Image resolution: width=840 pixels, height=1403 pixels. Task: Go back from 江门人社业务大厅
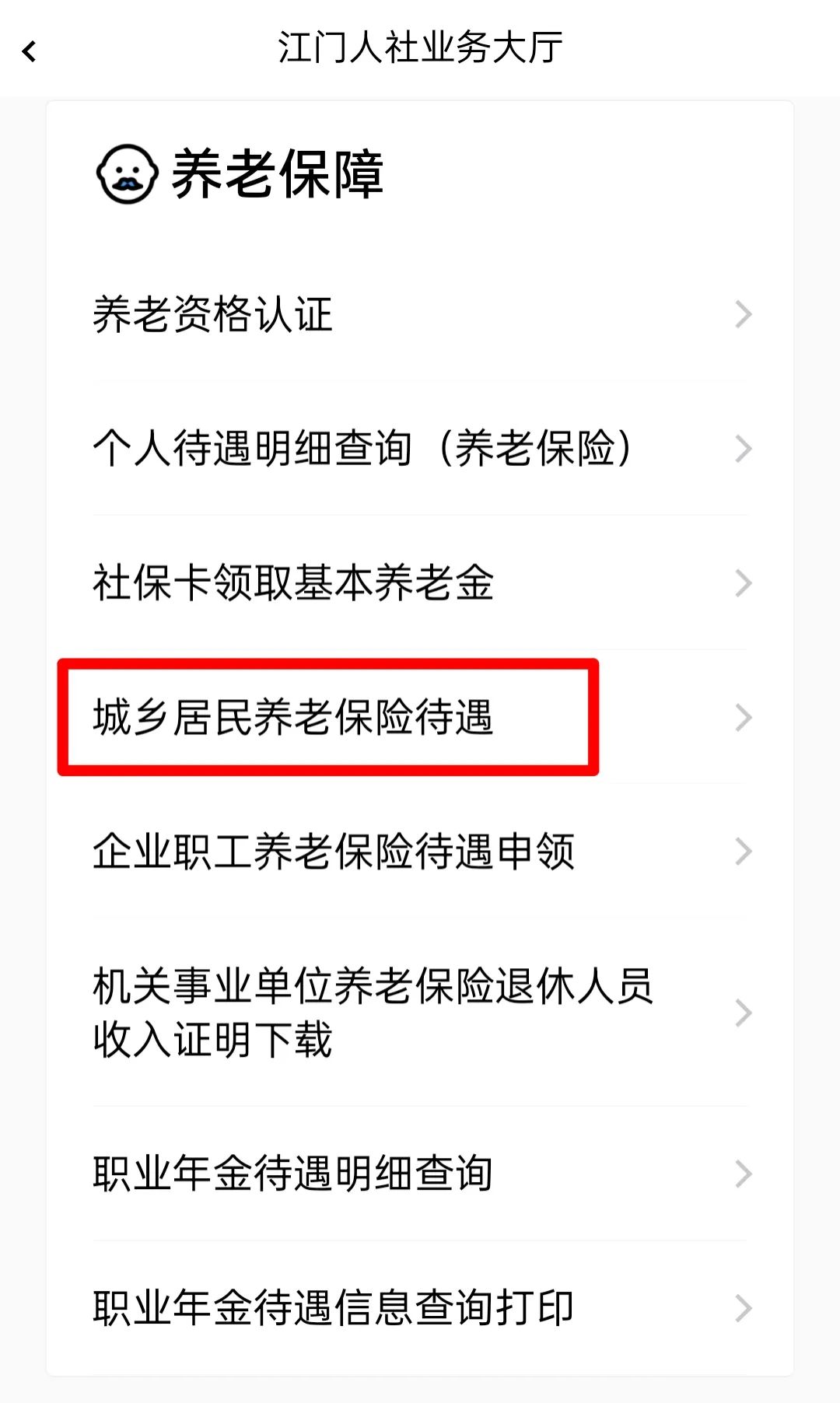tap(30, 51)
